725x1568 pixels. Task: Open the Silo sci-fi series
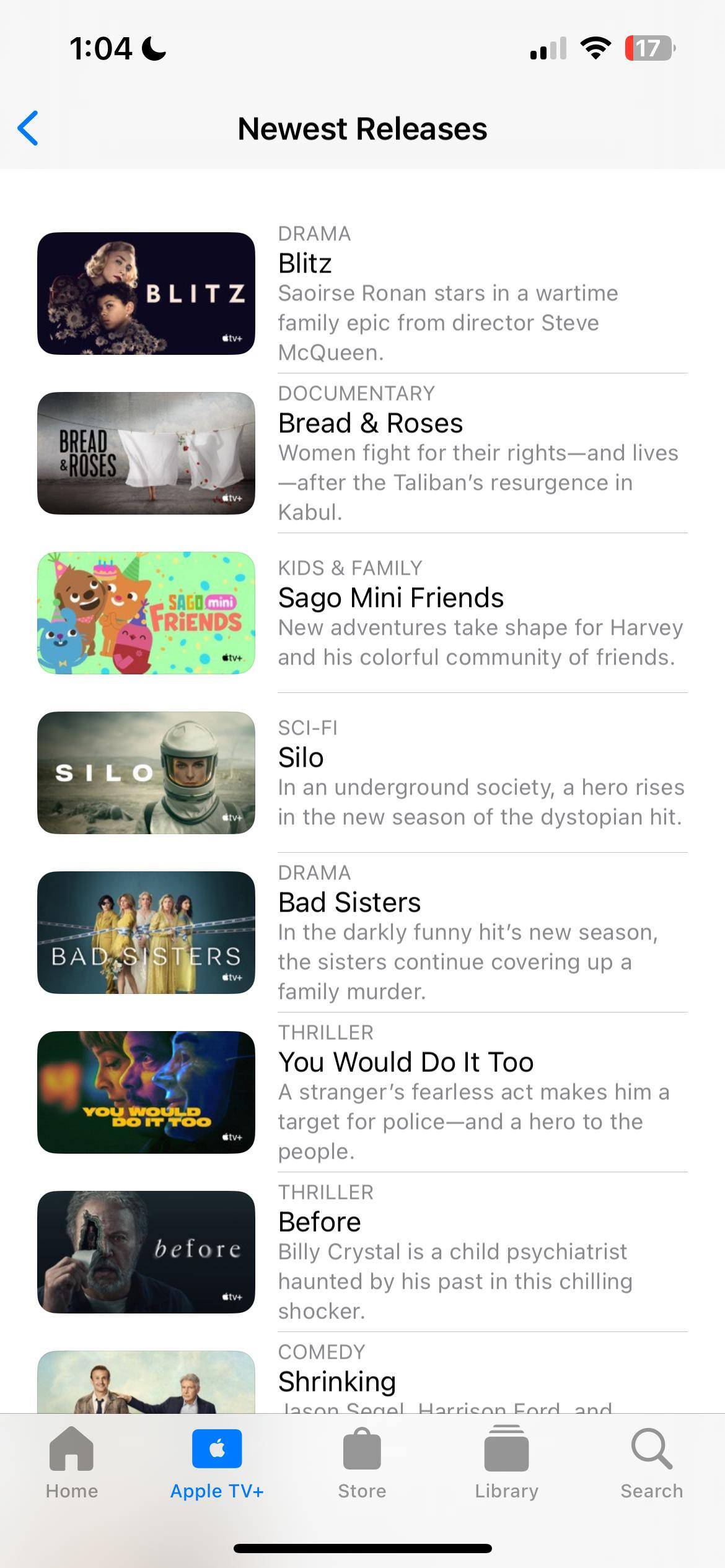362,772
